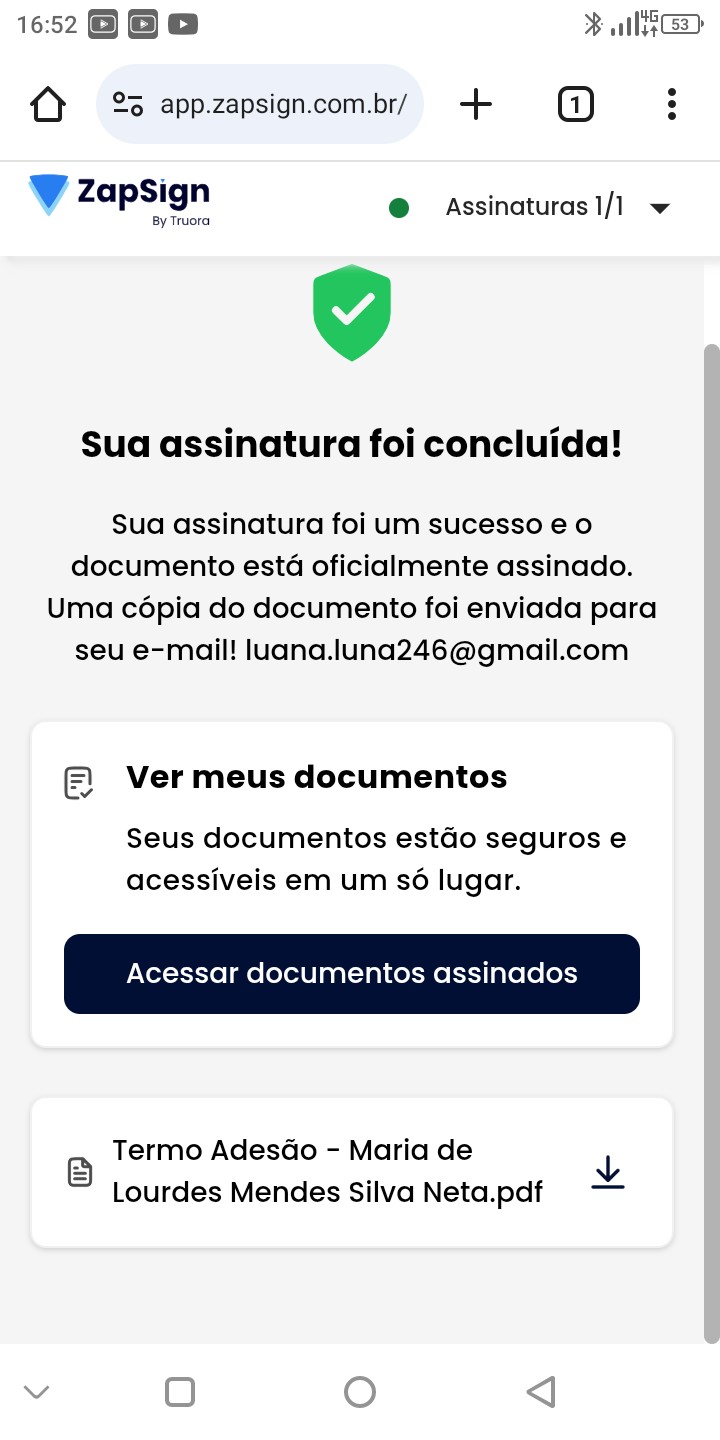Open the browser overflow menu

[x=671, y=104]
